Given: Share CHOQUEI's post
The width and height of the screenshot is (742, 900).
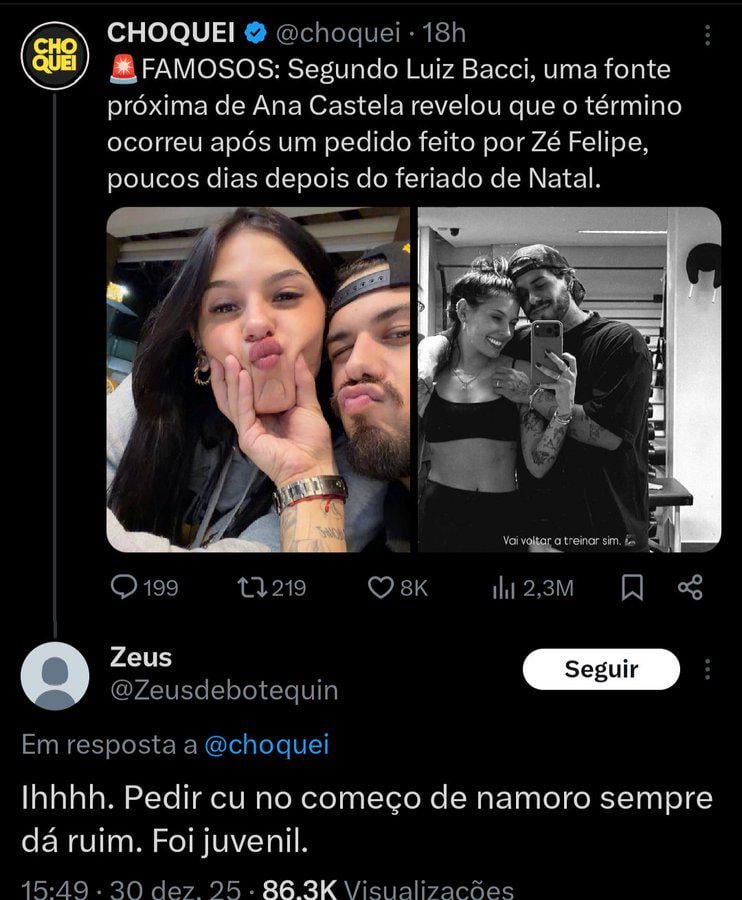Looking at the screenshot, I should [690, 588].
